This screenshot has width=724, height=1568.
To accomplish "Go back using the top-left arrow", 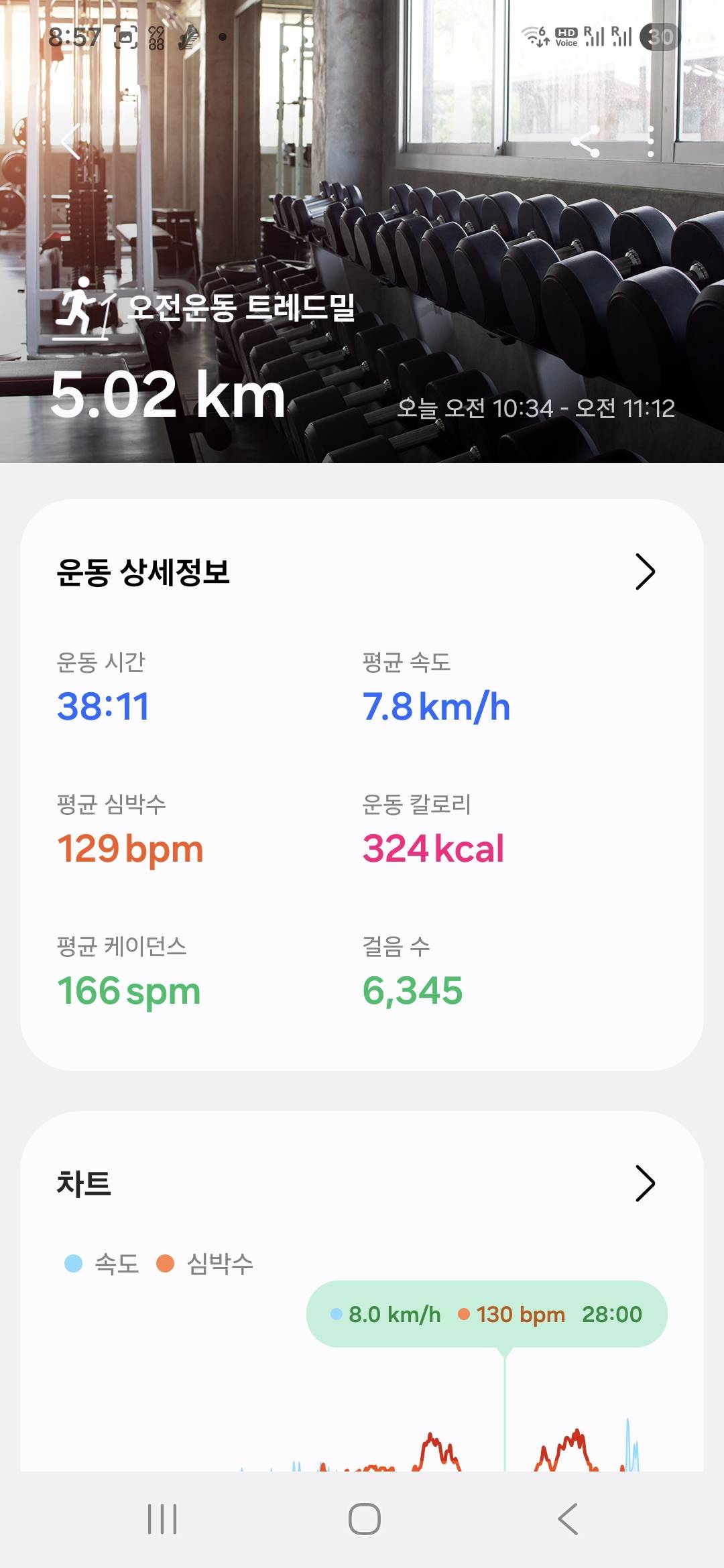I will point(71,141).
